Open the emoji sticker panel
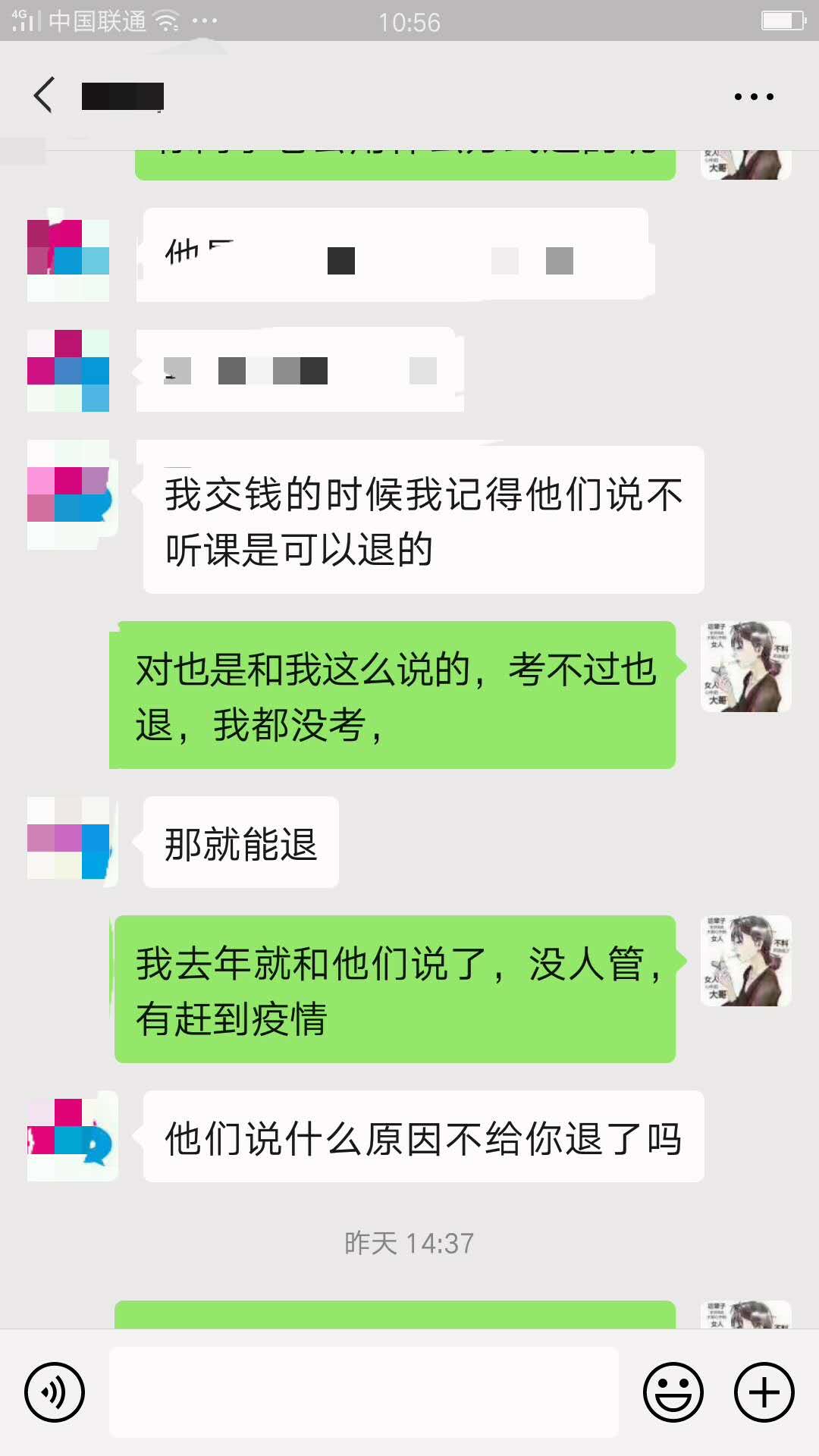 tap(673, 1392)
